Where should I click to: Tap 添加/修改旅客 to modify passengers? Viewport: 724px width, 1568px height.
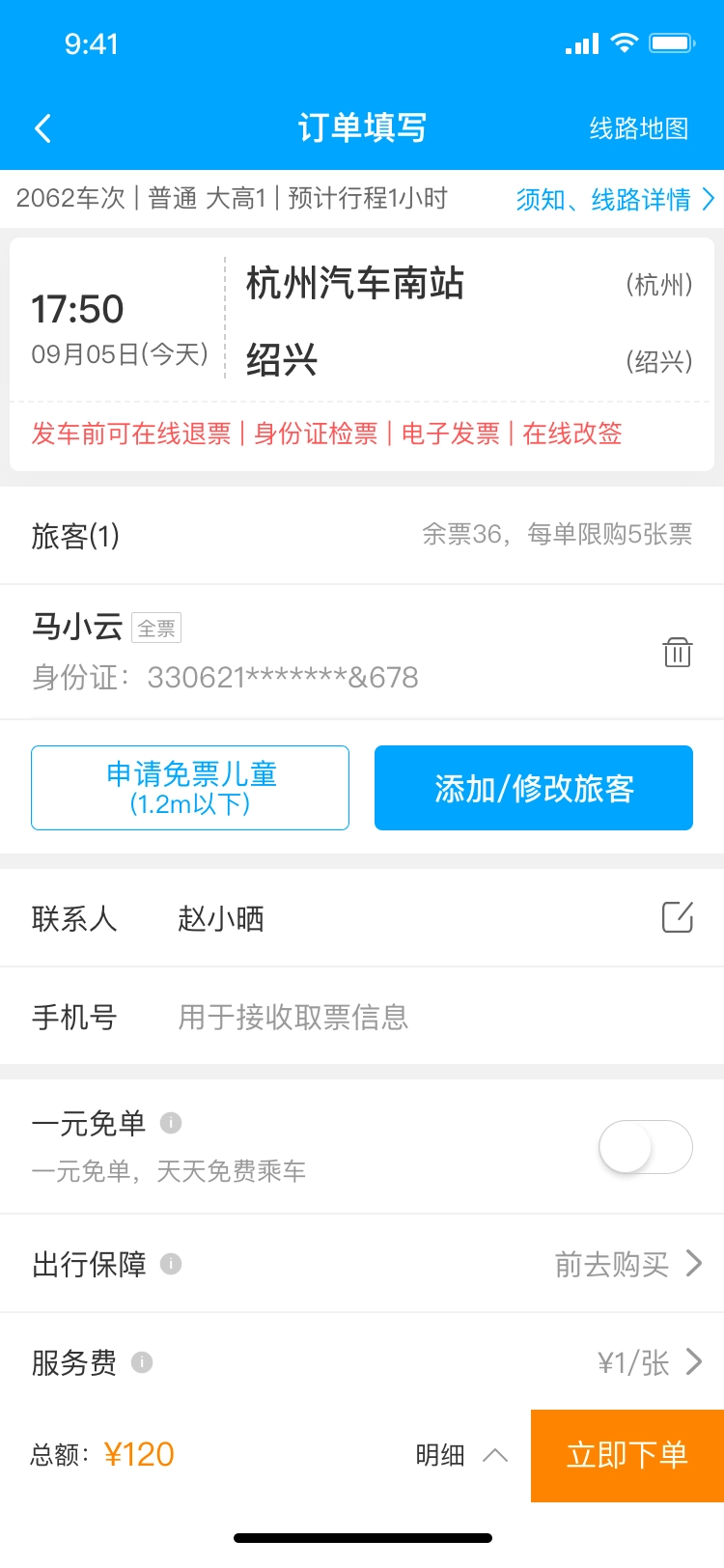[x=533, y=787]
